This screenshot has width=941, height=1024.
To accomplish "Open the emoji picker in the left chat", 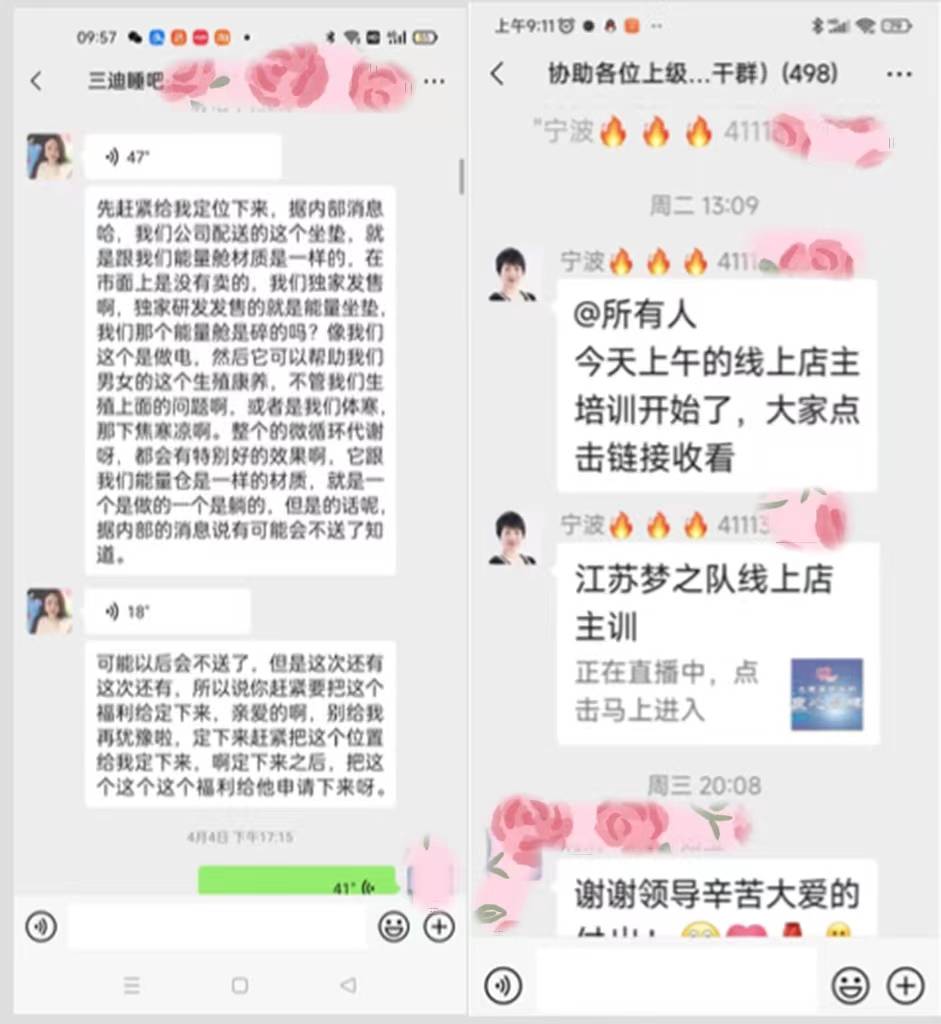I will (395, 927).
